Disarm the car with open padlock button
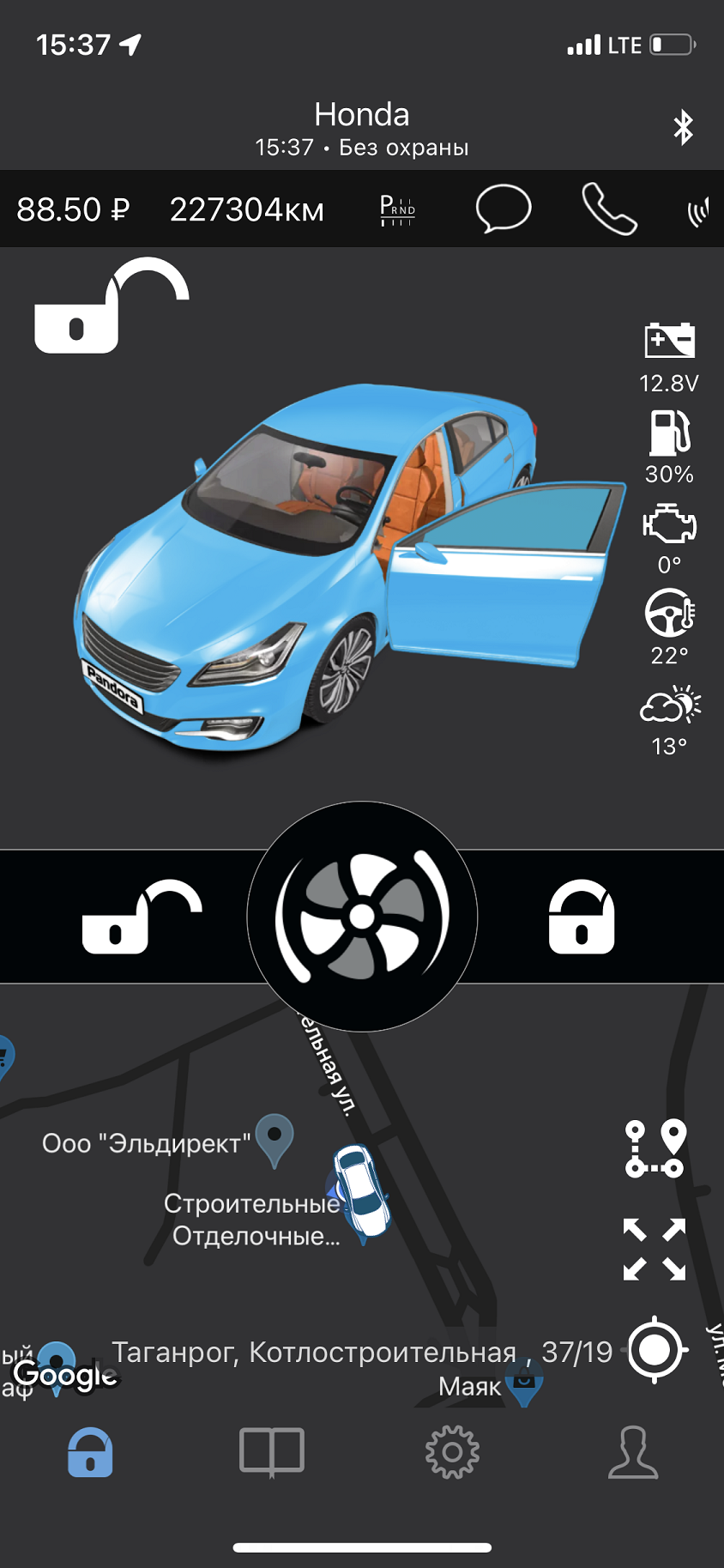The width and height of the screenshot is (724, 1568). [142, 917]
